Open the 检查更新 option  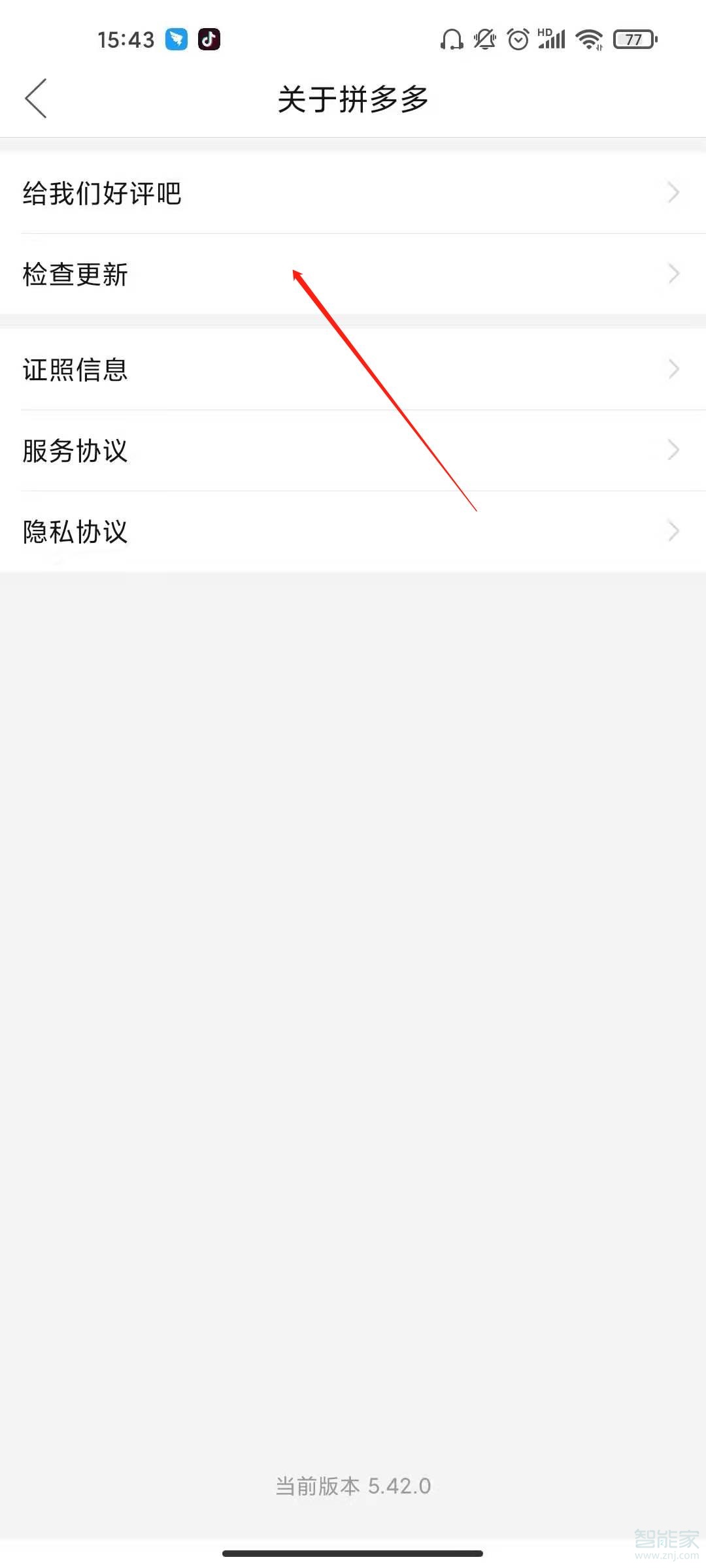click(76, 274)
